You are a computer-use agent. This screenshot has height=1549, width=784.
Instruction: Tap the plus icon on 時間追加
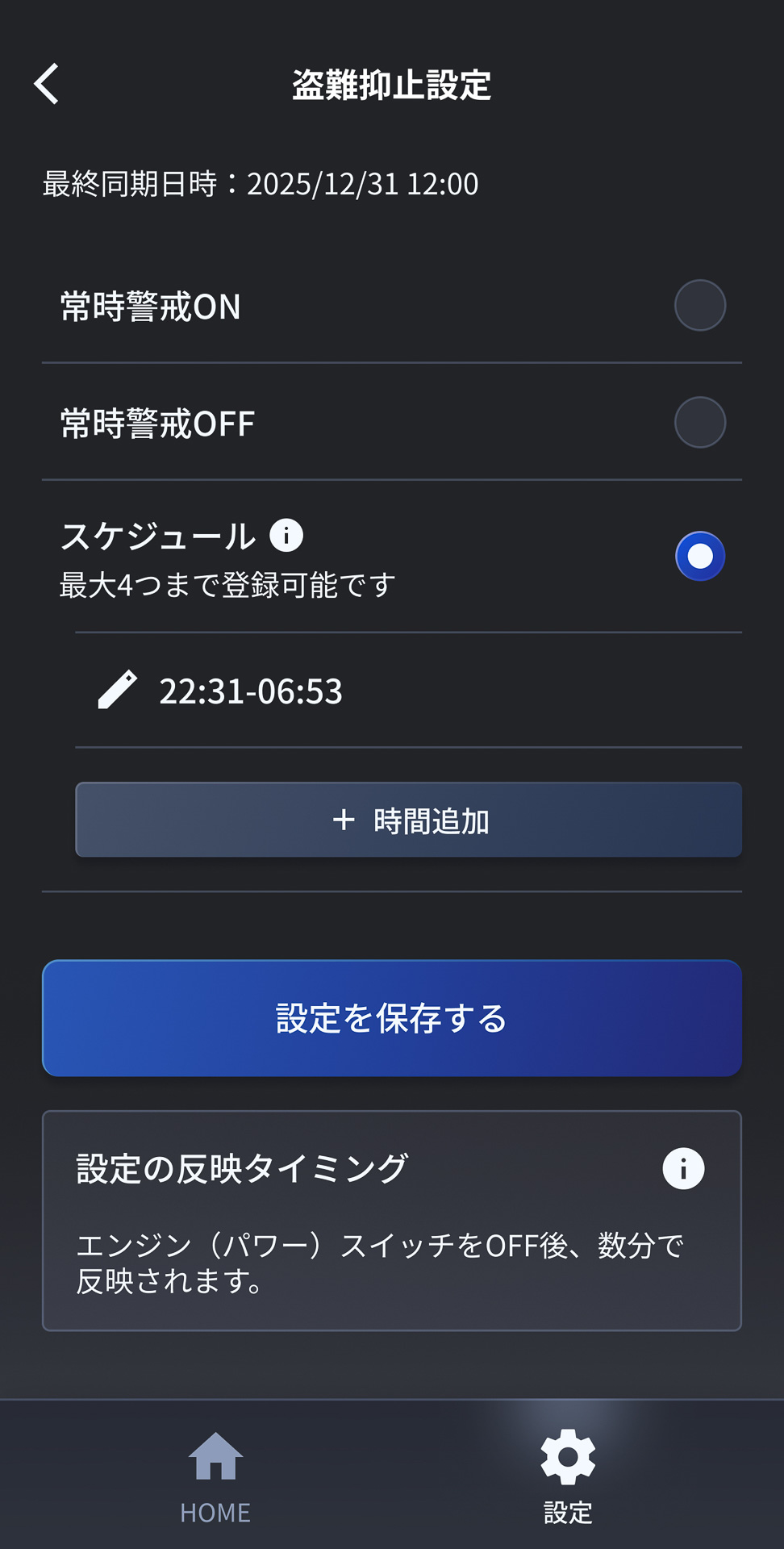point(342,820)
